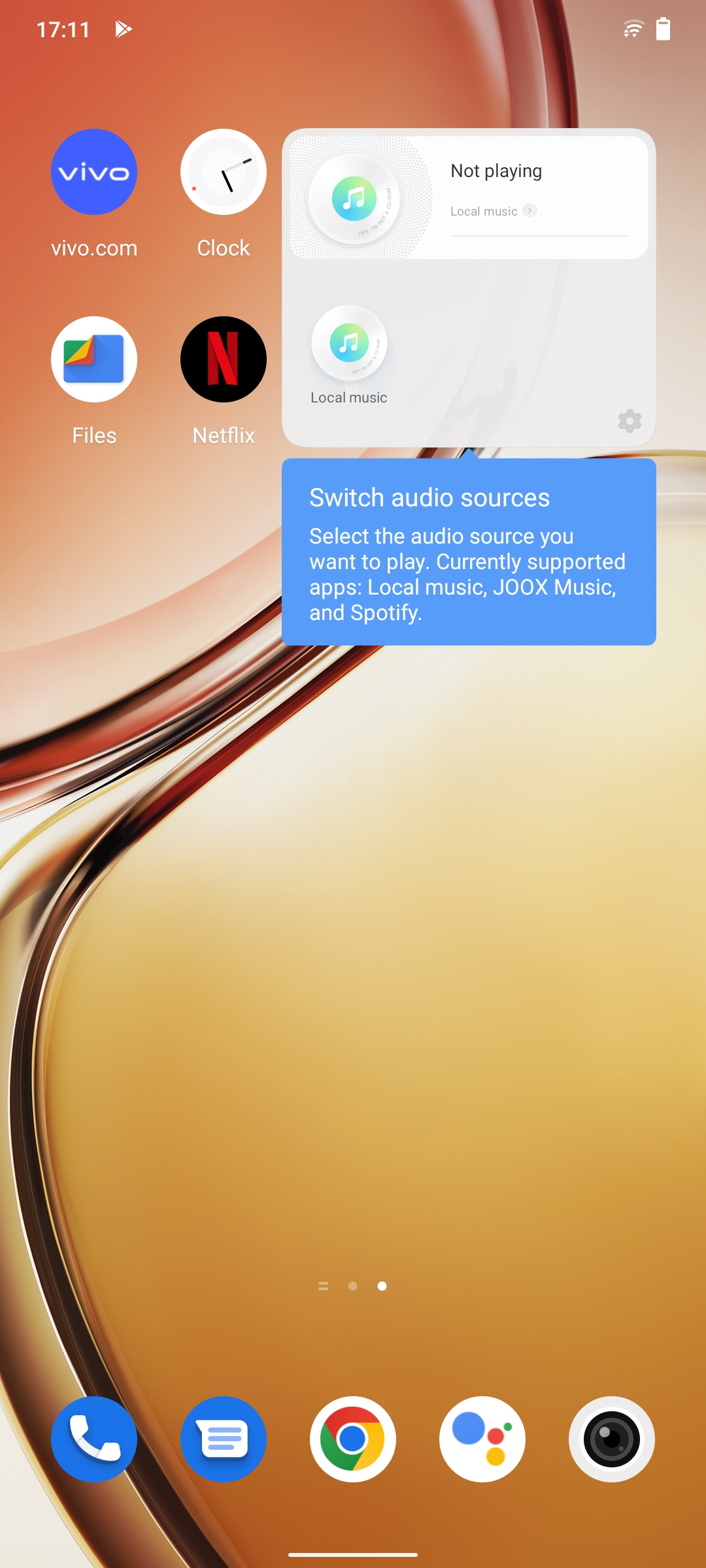Tap the Local music source chevron
Screen dimensions: 706x1568
point(529,210)
